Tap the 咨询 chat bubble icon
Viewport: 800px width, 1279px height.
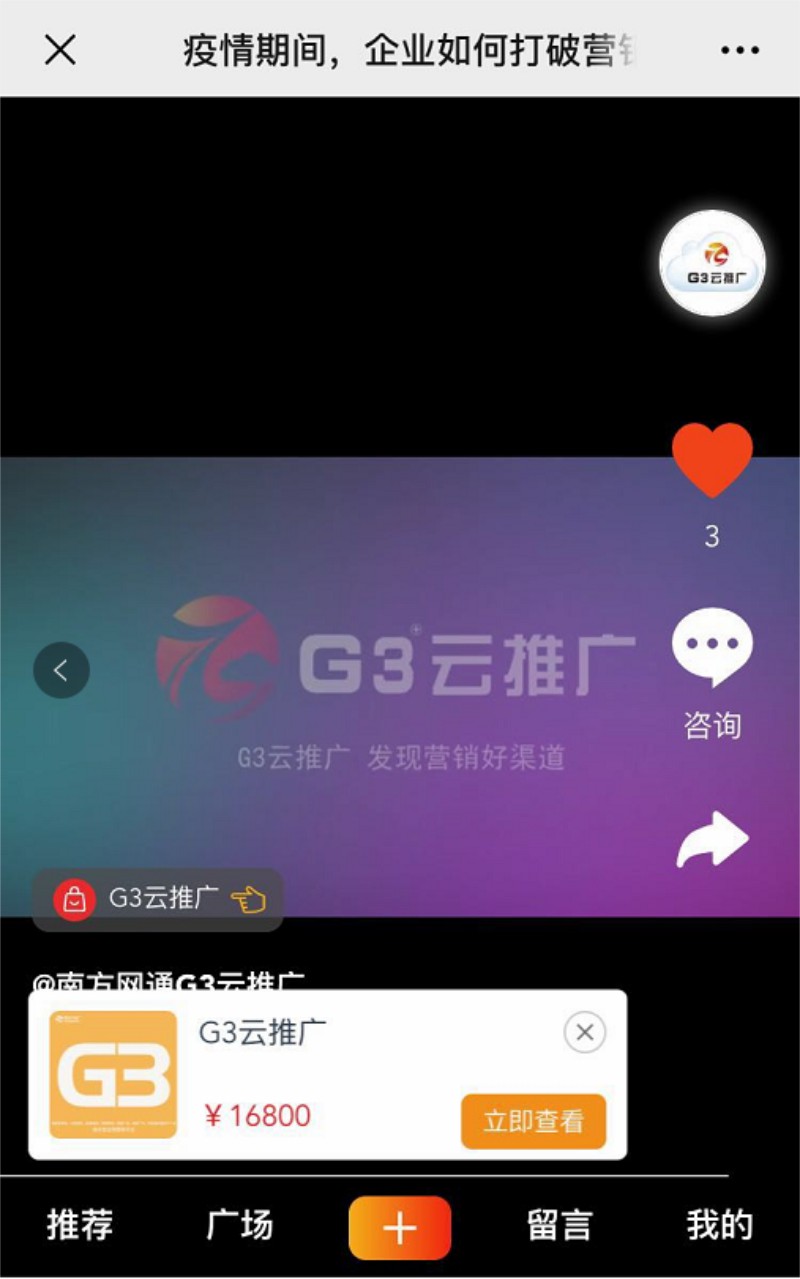(711, 648)
